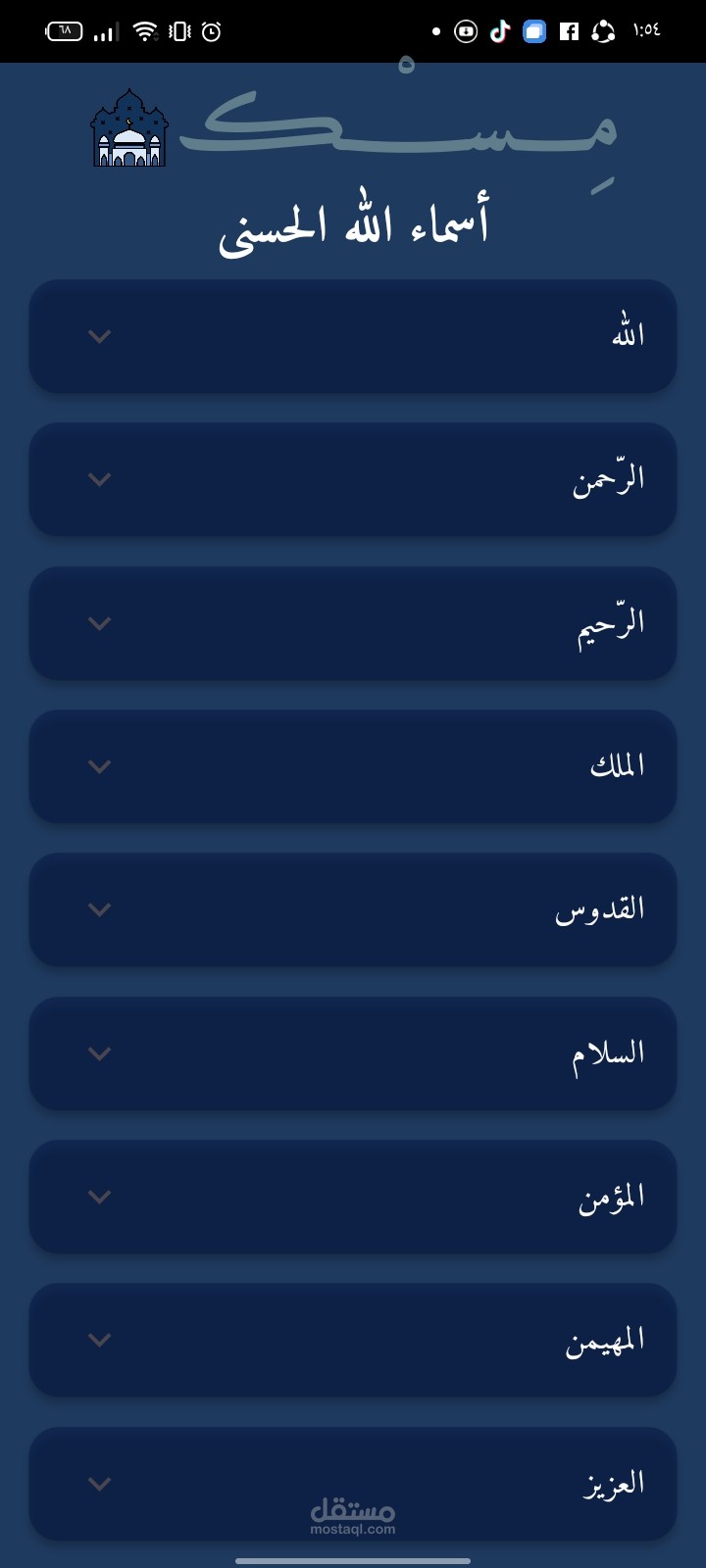Expand the المهيمن entry
Screen dimensions: 706x1568
pyautogui.click(x=99, y=1340)
